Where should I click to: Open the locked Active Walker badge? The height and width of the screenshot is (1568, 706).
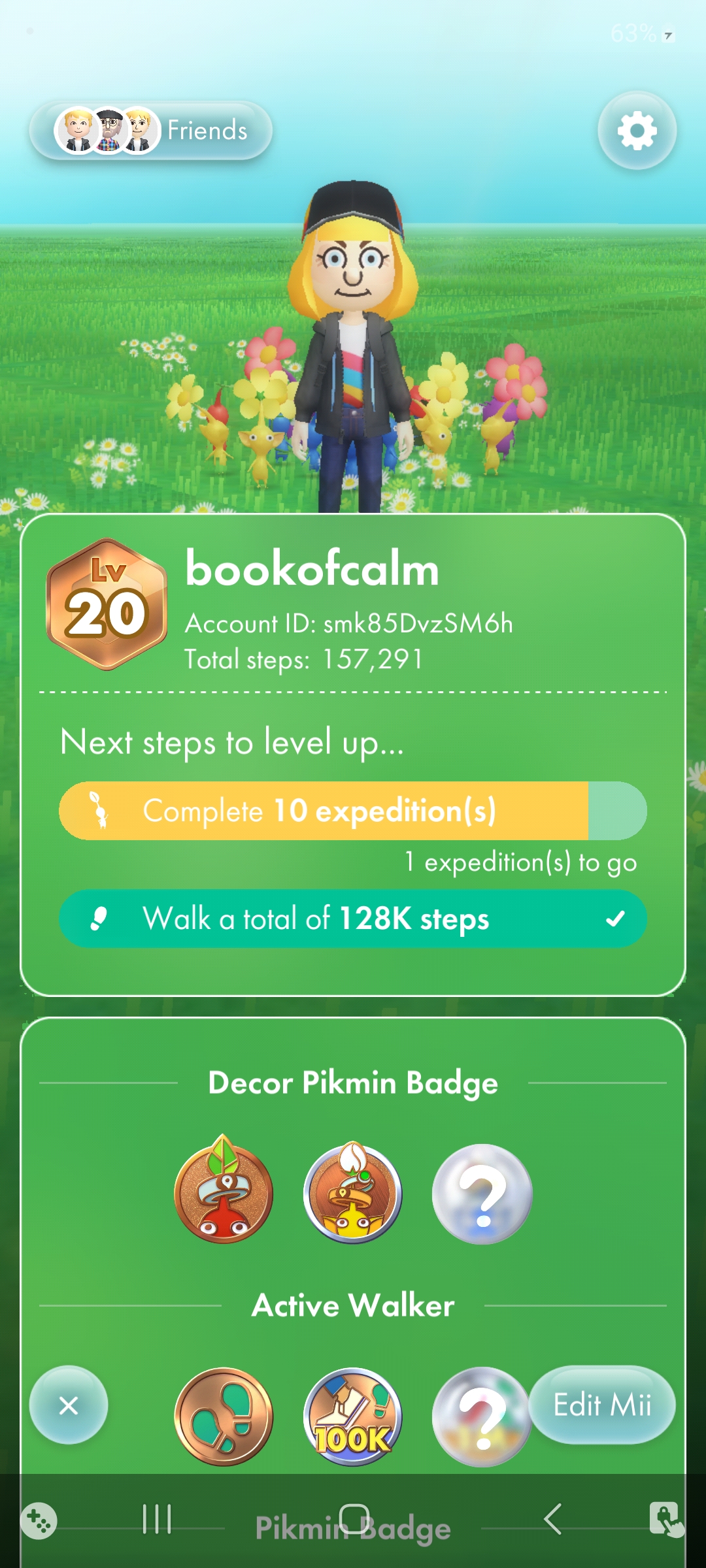481,1416
